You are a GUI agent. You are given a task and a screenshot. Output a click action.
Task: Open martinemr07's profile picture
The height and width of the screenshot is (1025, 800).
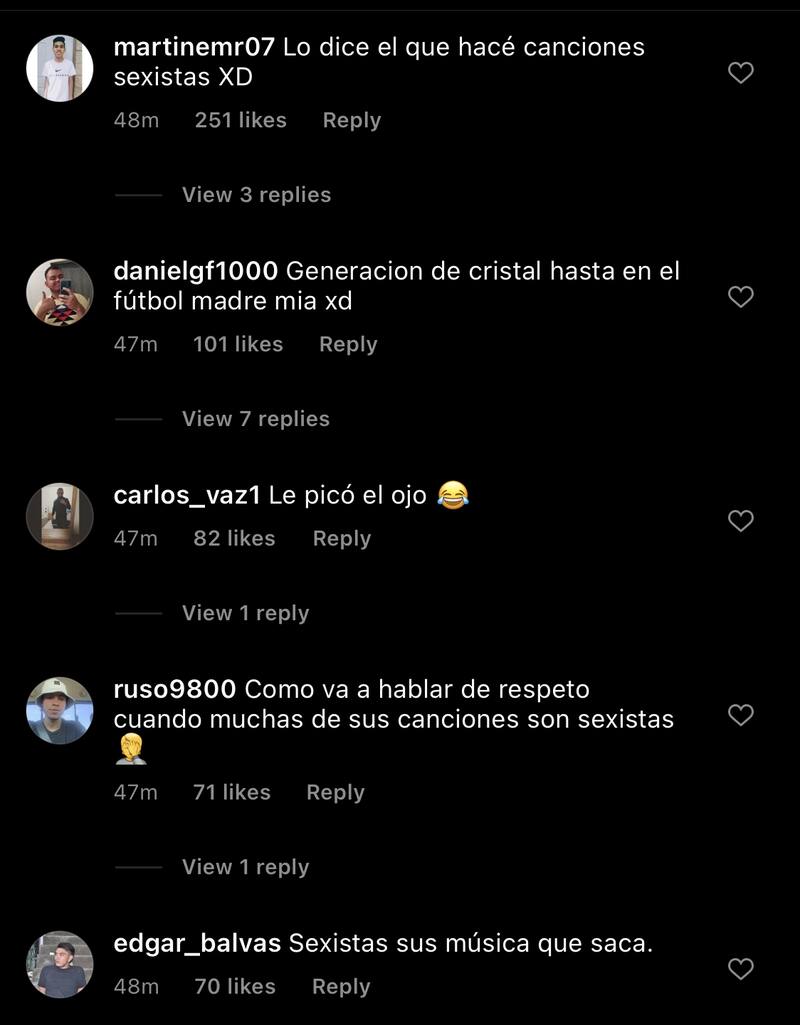[59, 69]
